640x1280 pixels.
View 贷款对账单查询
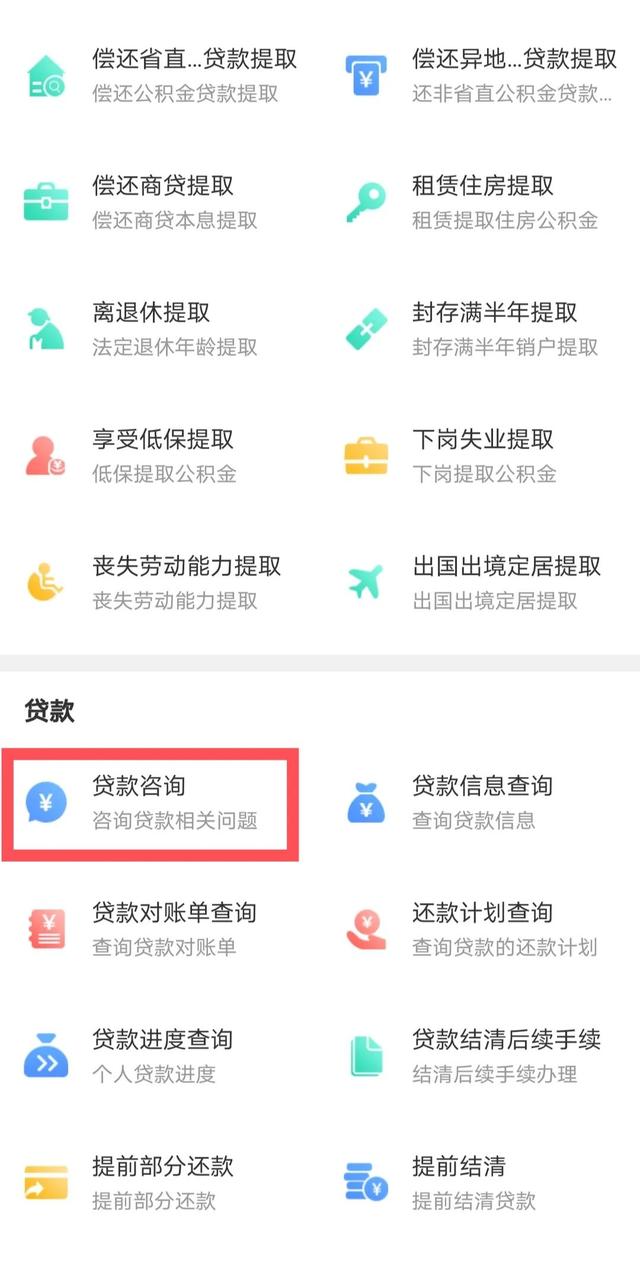[x=160, y=929]
